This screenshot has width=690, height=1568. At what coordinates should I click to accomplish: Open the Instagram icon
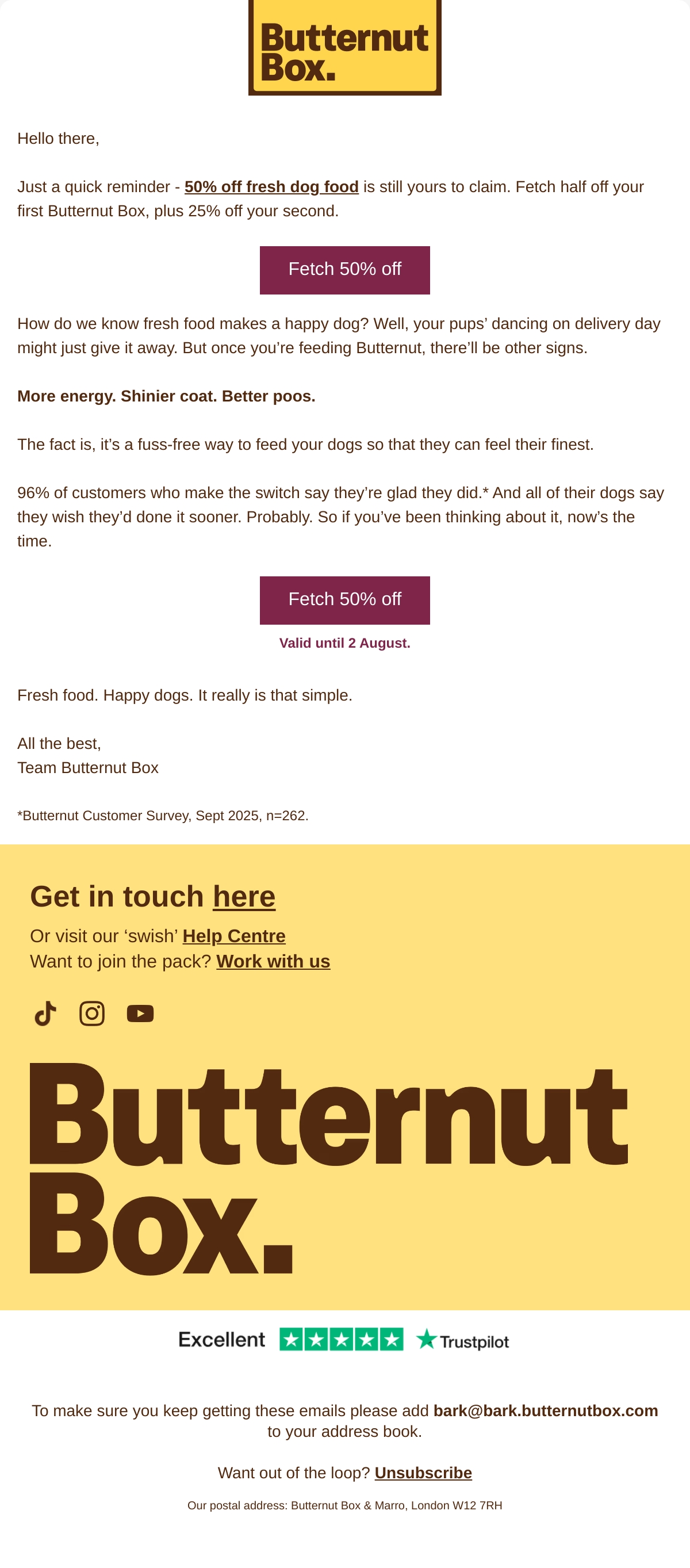click(x=92, y=1014)
